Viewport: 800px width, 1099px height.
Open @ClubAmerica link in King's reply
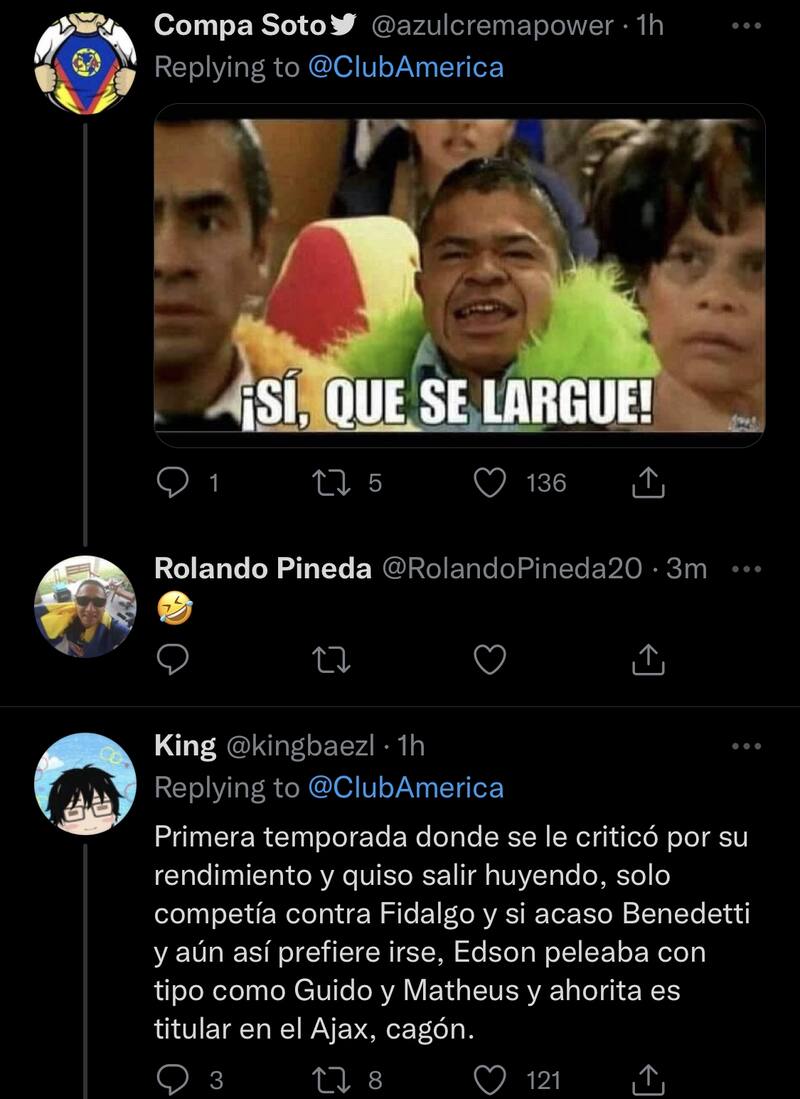[405, 788]
